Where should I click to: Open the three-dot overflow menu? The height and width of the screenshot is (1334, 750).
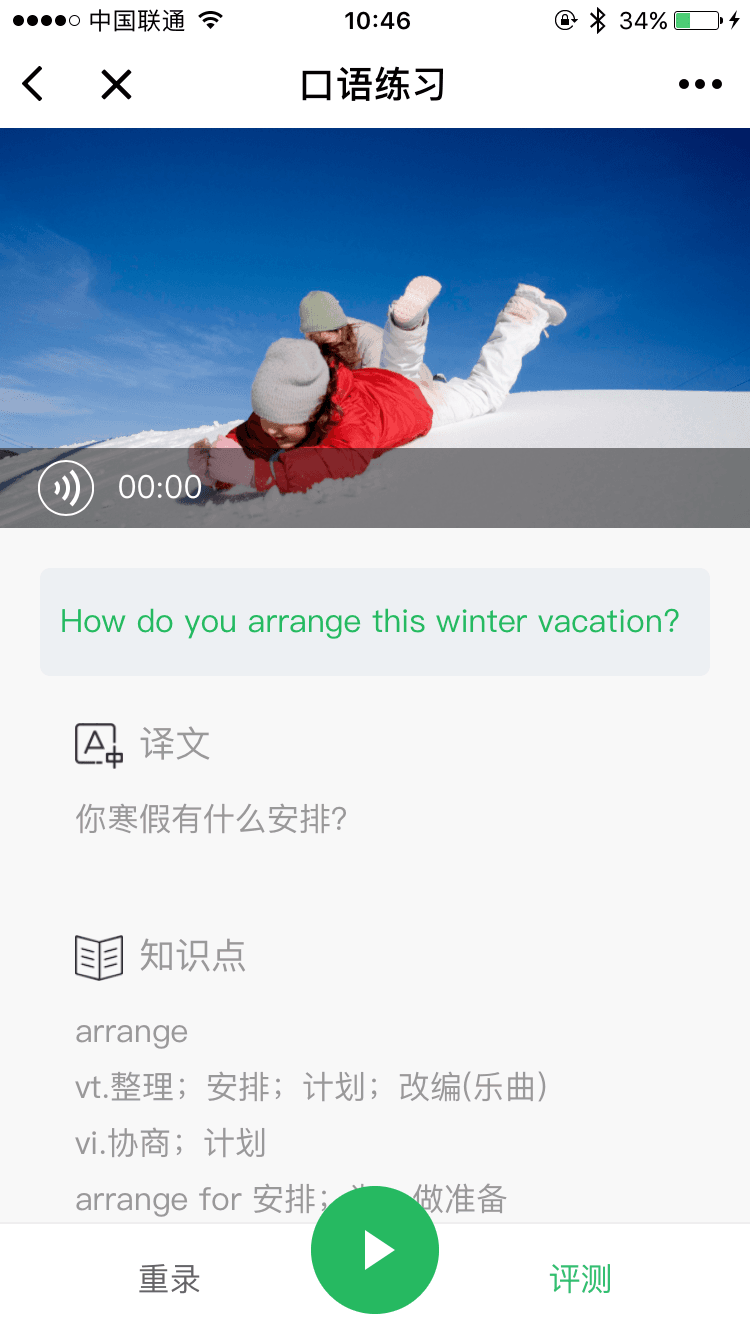pos(700,85)
